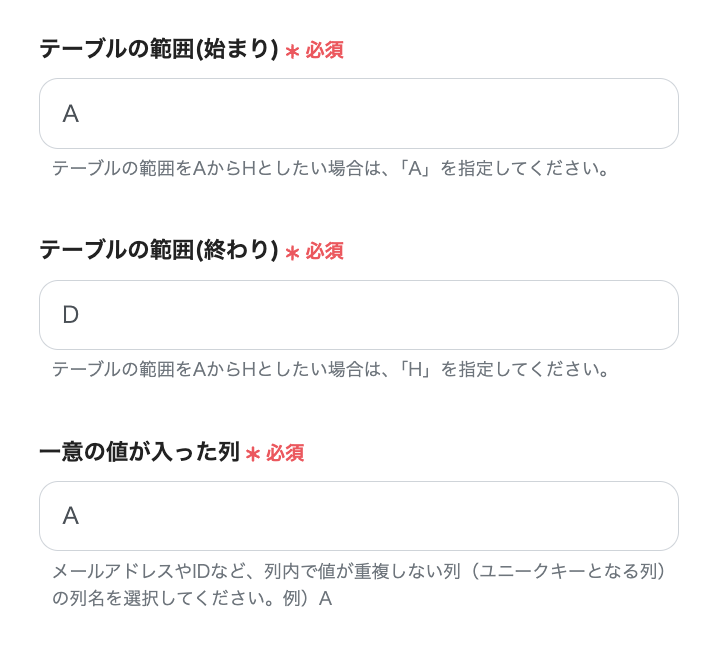720x658 pixels.
Task: Edit the テーブルの範囲(始まり) field
Action: pyautogui.click(x=358, y=114)
